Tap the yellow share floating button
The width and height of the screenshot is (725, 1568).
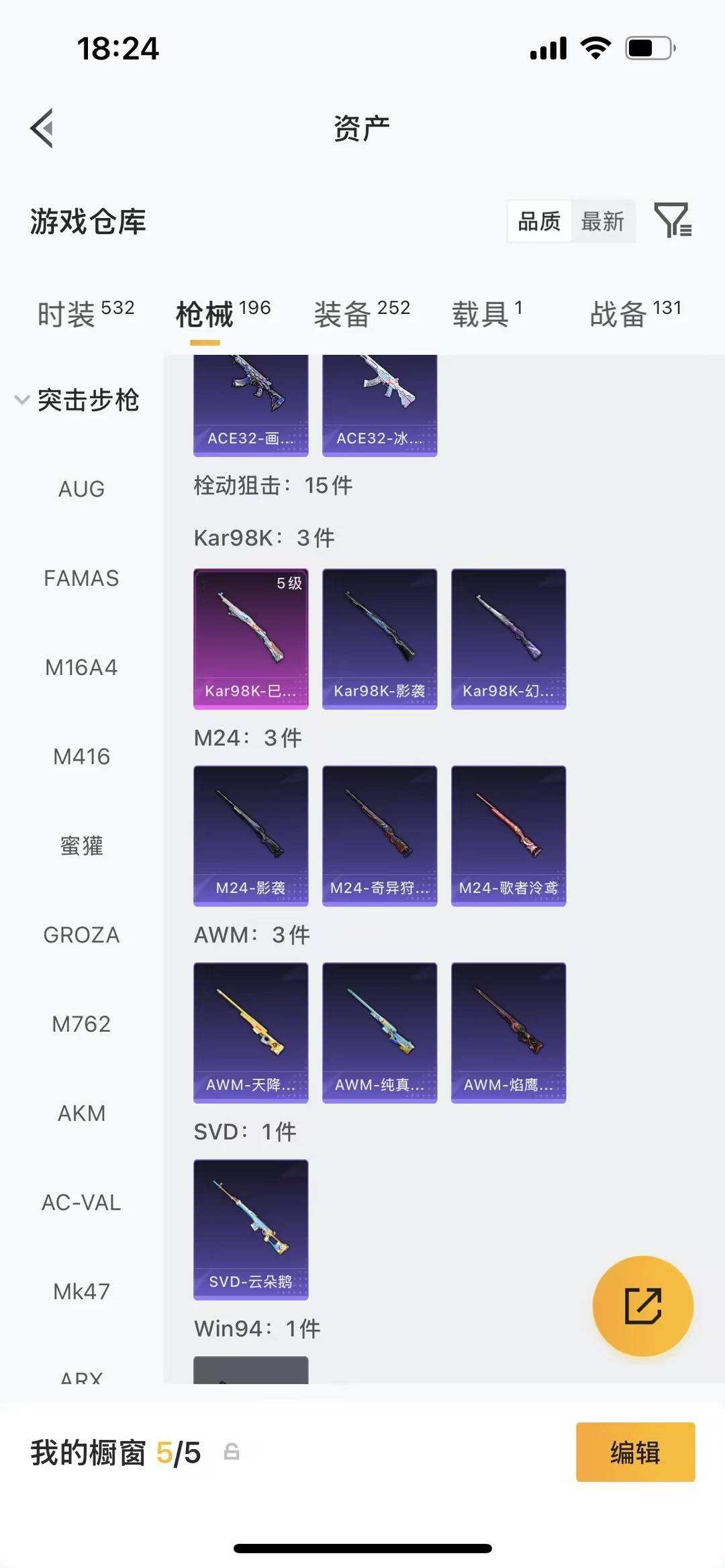pyautogui.click(x=643, y=1304)
